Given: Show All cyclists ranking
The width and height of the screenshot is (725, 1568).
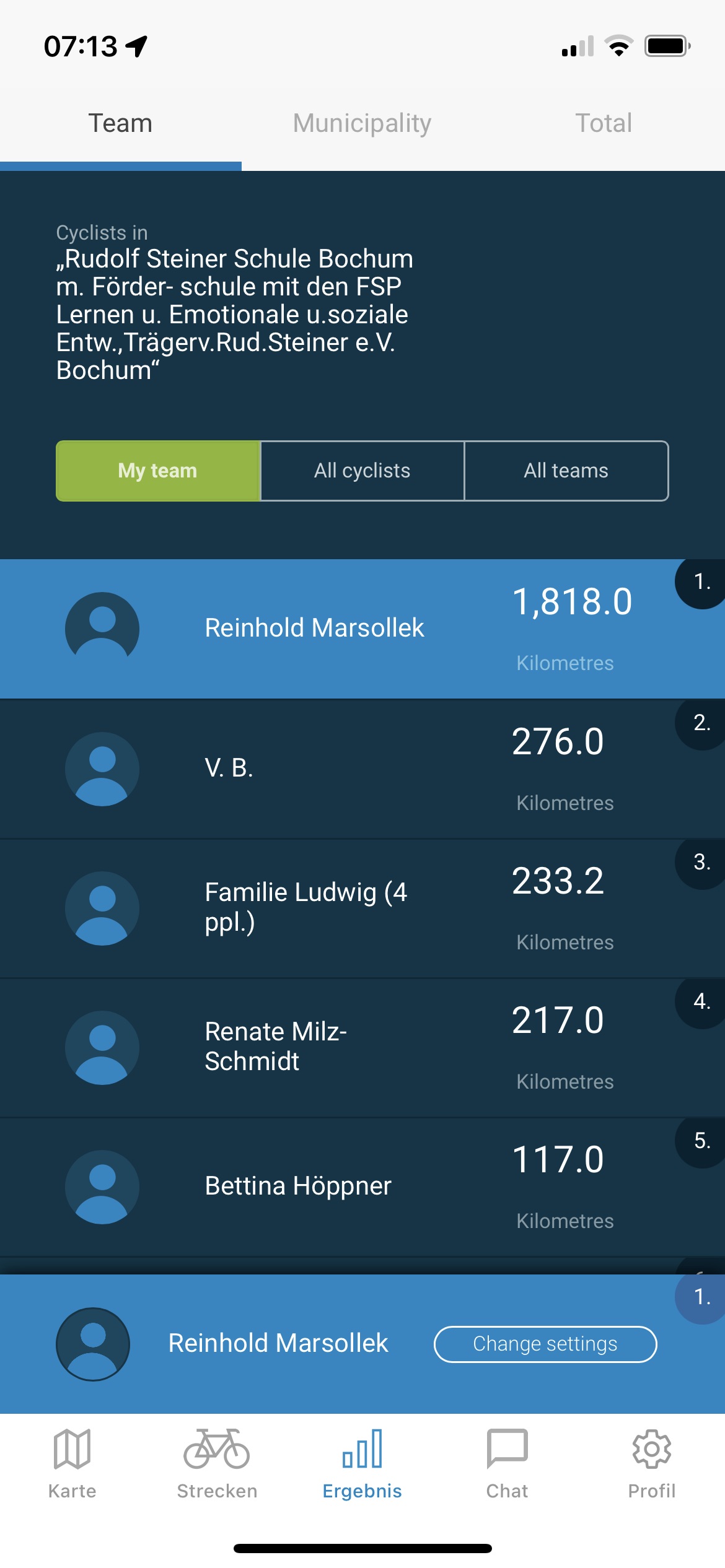Looking at the screenshot, I should click(362, 471).
